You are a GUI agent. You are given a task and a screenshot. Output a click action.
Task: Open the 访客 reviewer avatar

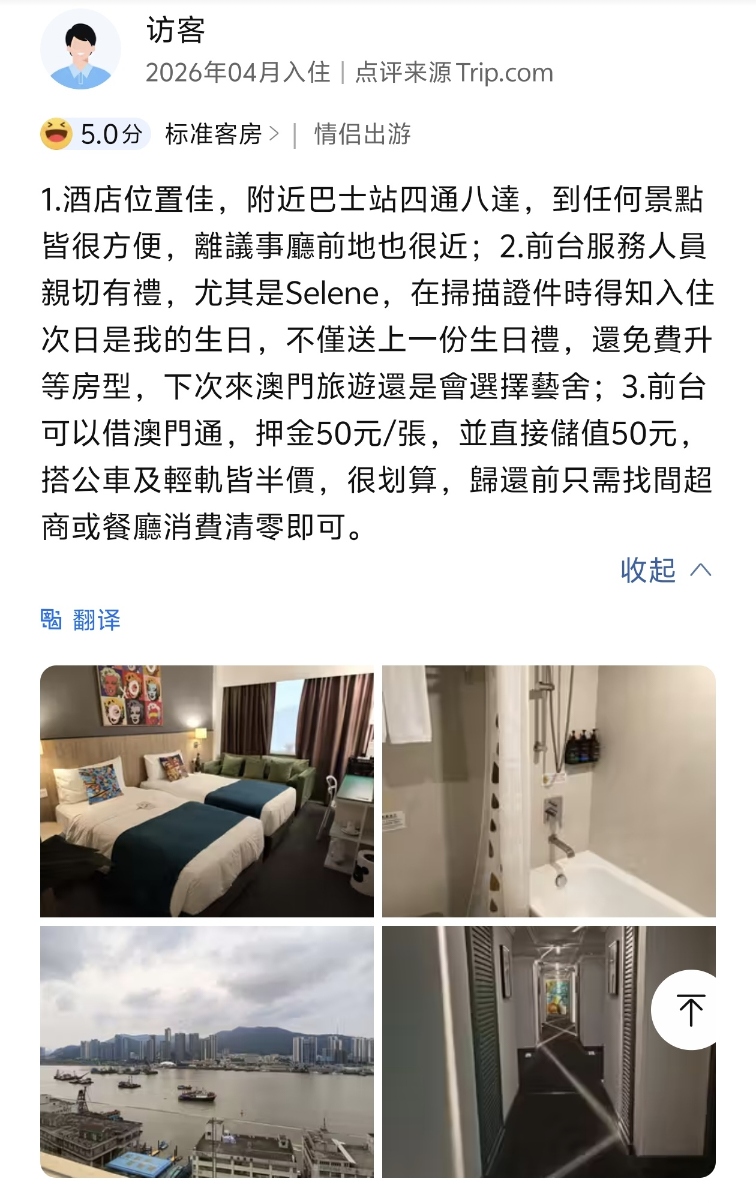(x=81, y=50)
